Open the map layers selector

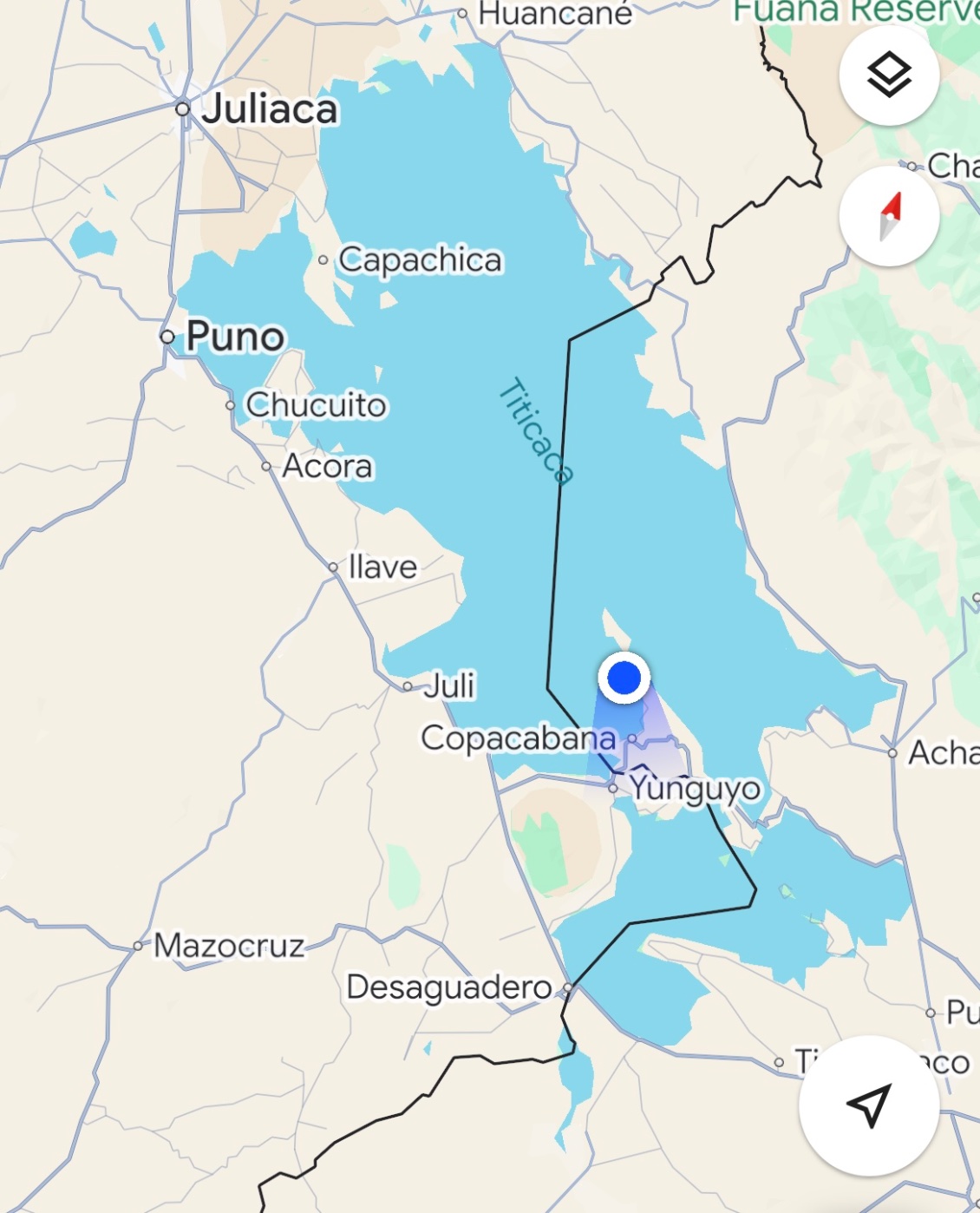(x=889, y=75)
